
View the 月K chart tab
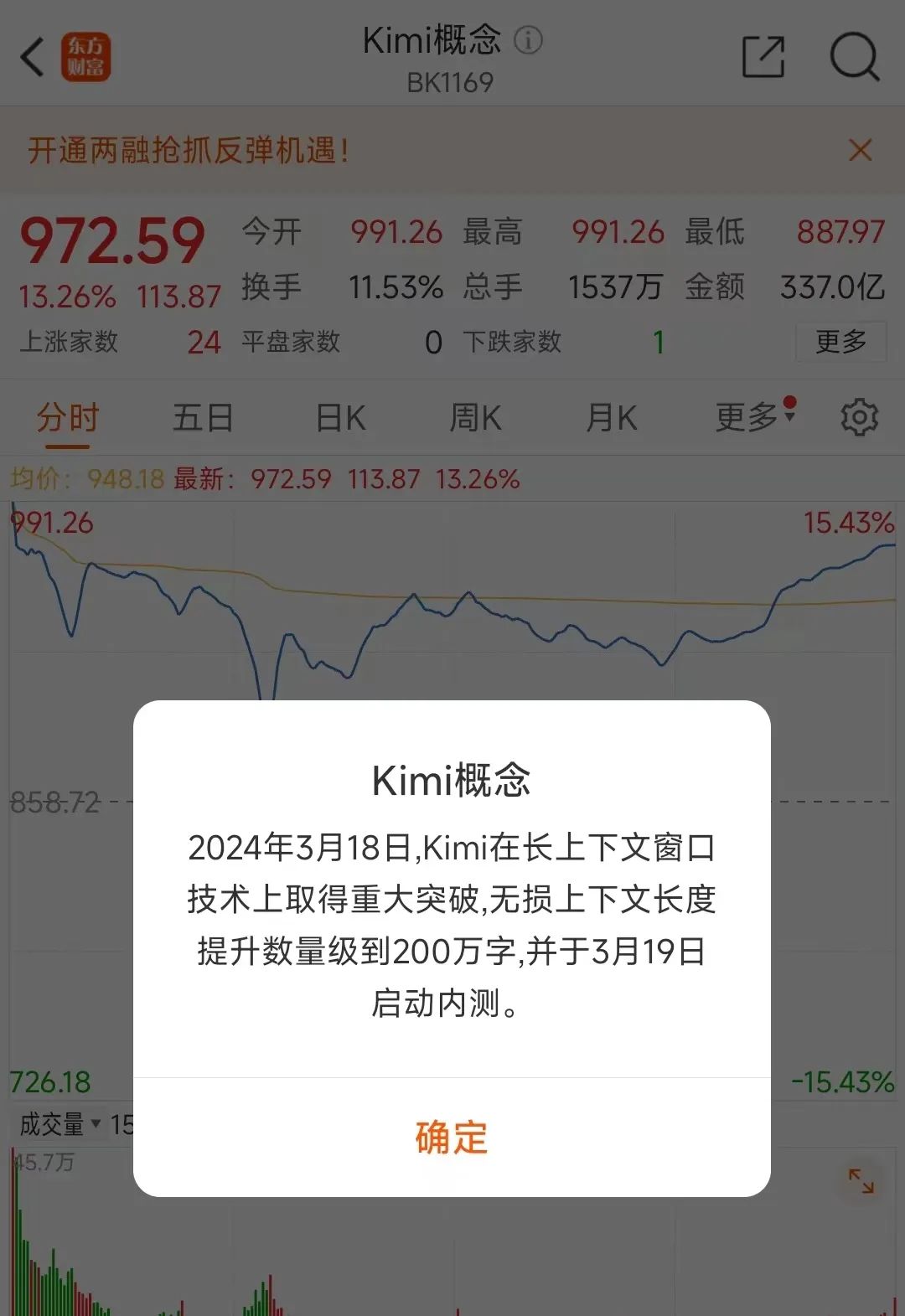click(611, 417)
